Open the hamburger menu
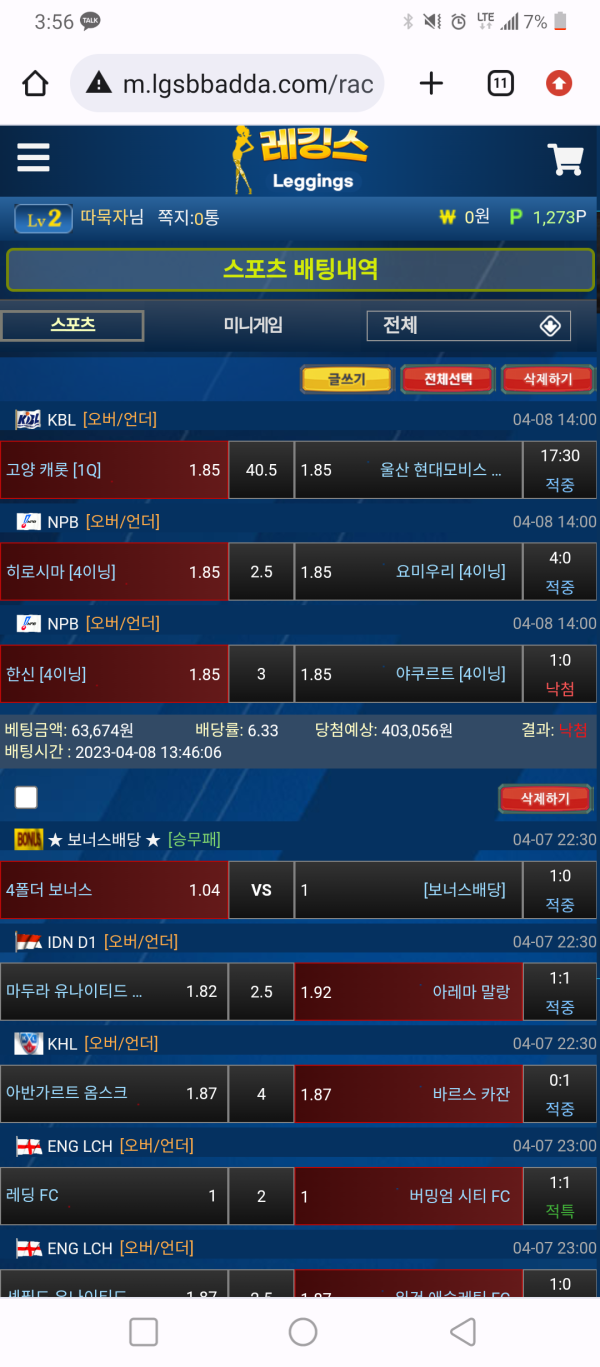The image size is (600, 1367). coord(33,158)
